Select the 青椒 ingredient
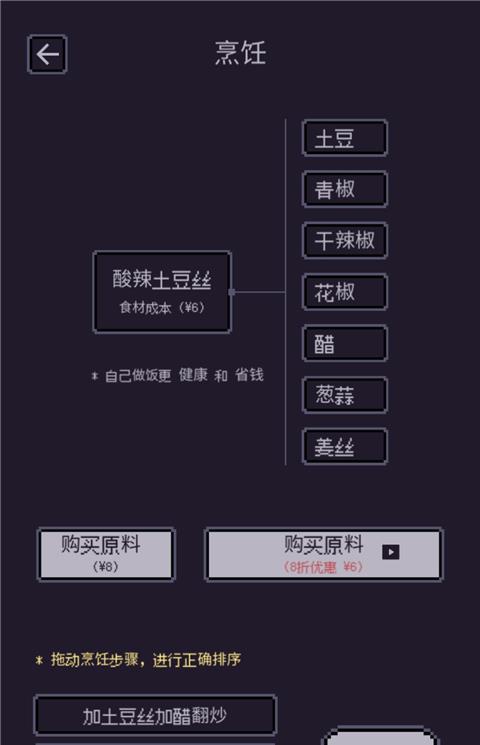The width and height of the screenshot is (480, 745). (x=345, y=189)
